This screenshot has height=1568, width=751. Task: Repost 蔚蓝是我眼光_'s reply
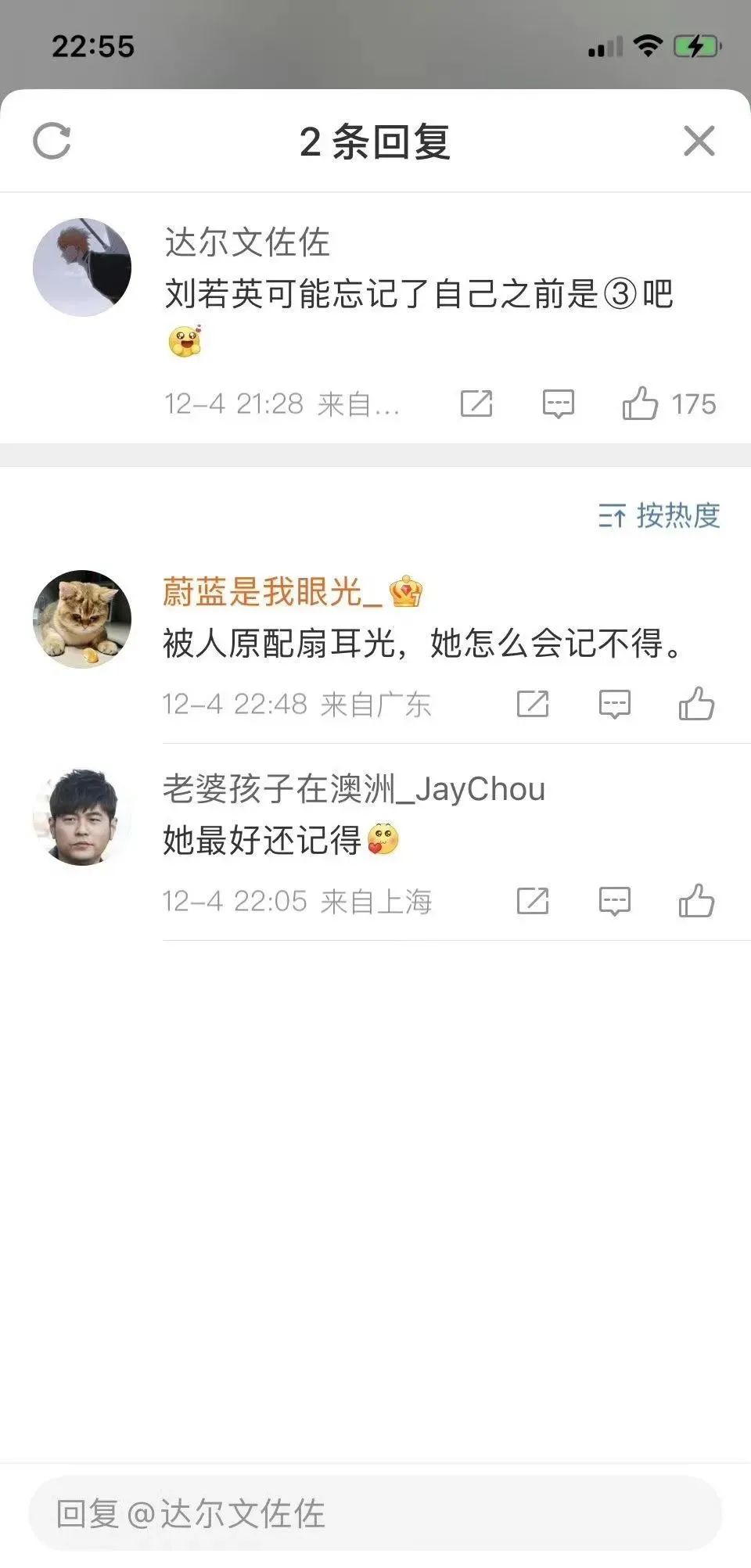point(533,704)
